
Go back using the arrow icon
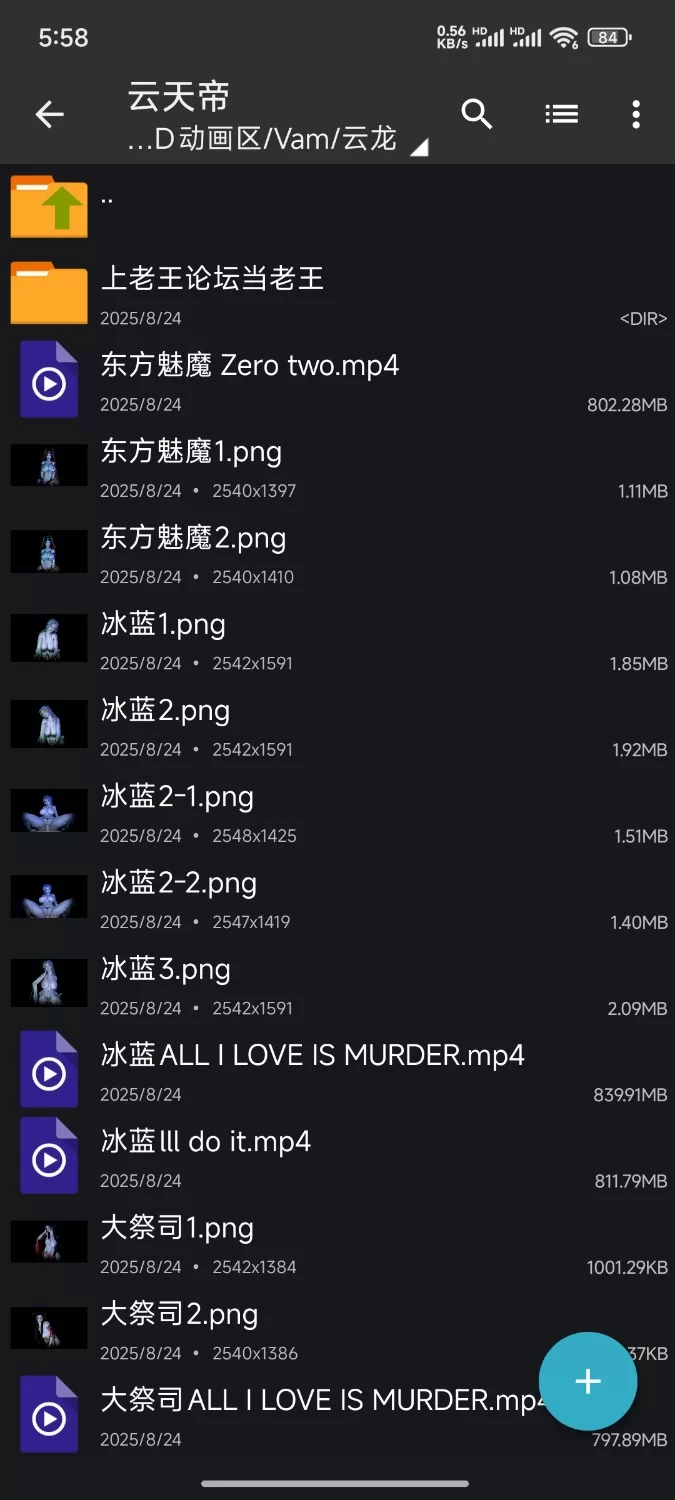pos(49,115)
